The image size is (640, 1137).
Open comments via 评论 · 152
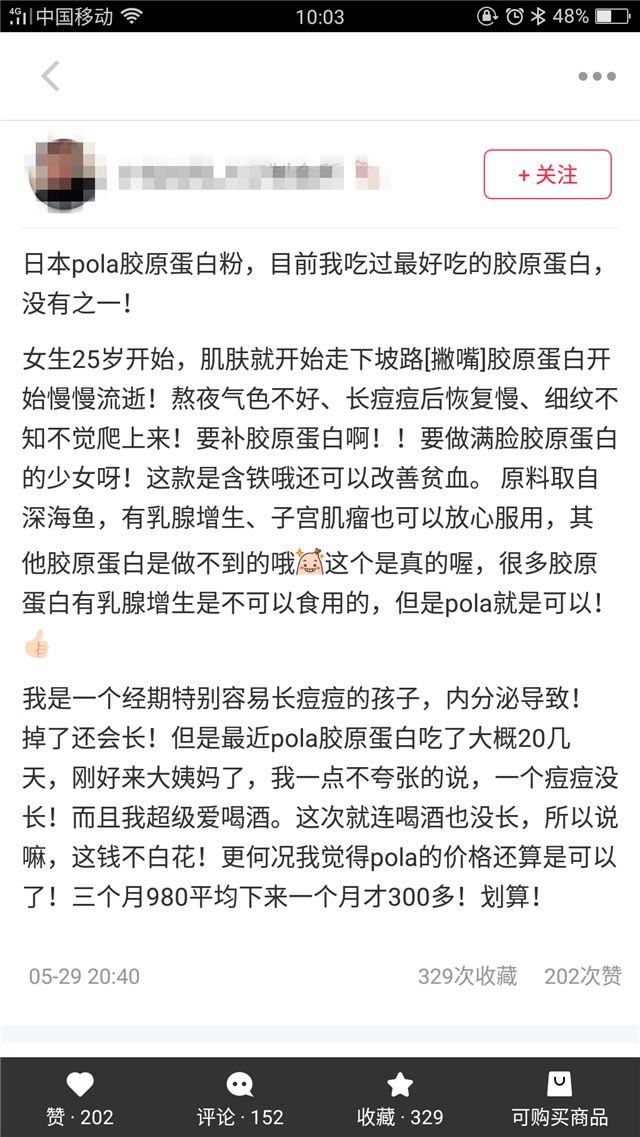240,1097
